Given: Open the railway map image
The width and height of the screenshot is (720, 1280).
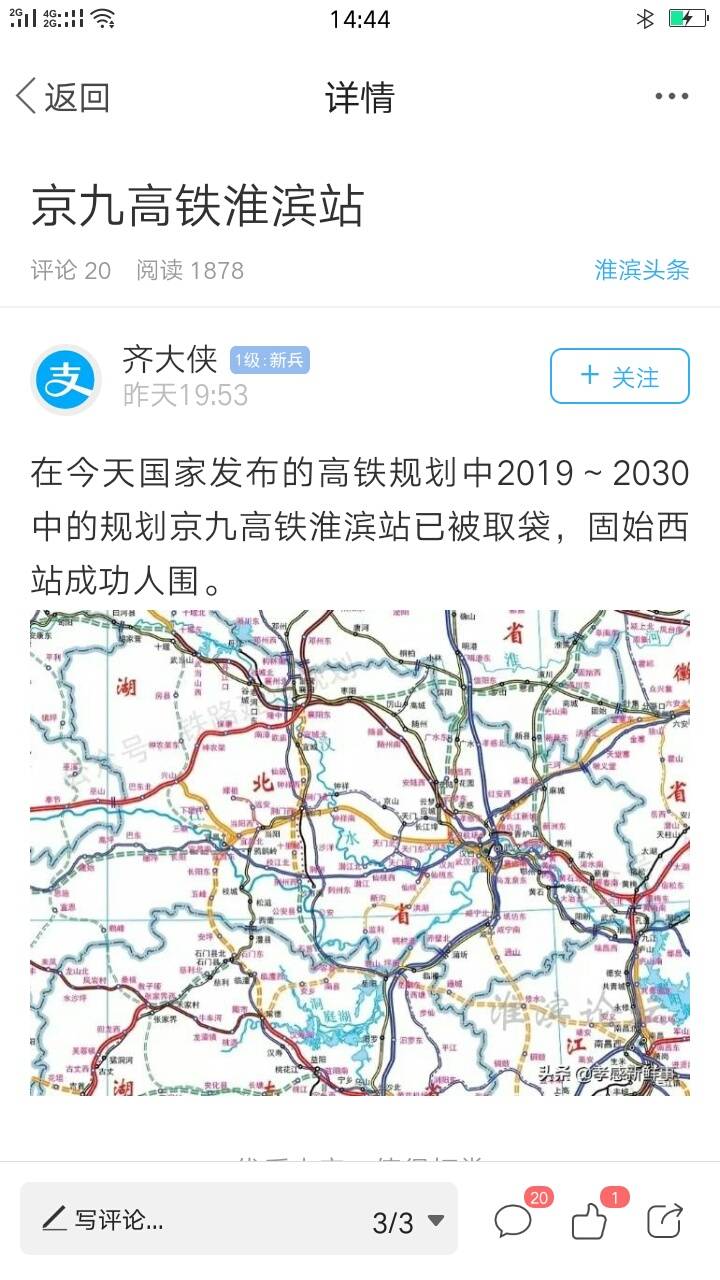Looking at the screenshot, I should pyautogui.click(x=360, y=852).
